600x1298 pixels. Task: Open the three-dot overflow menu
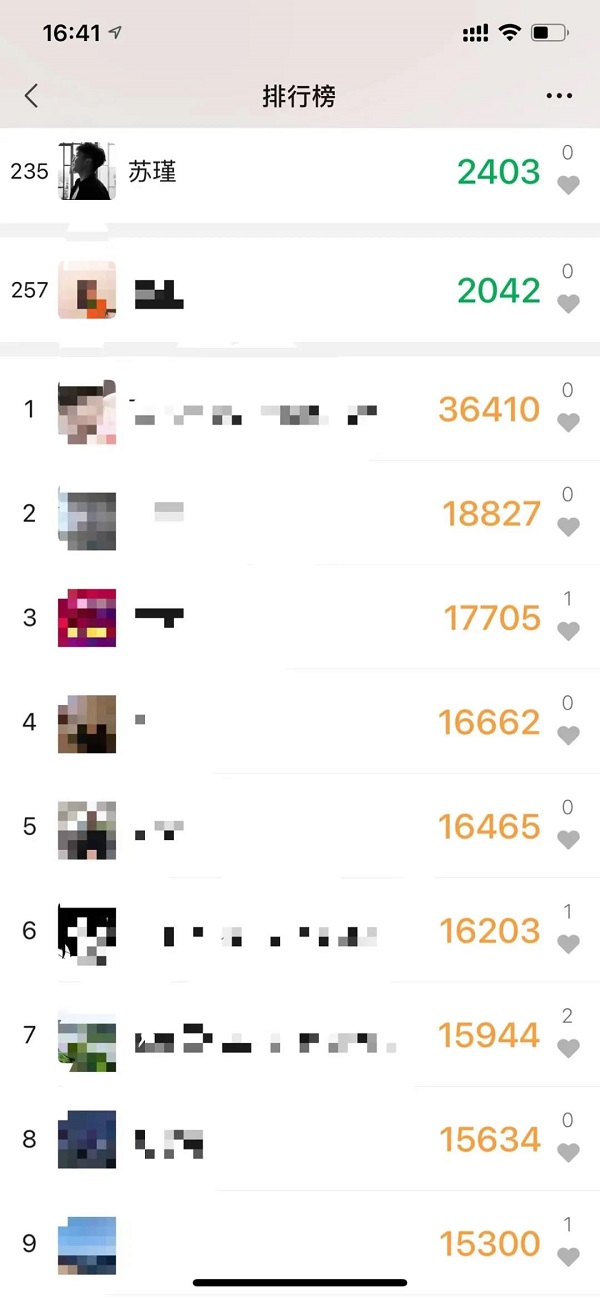click(559, 96)
